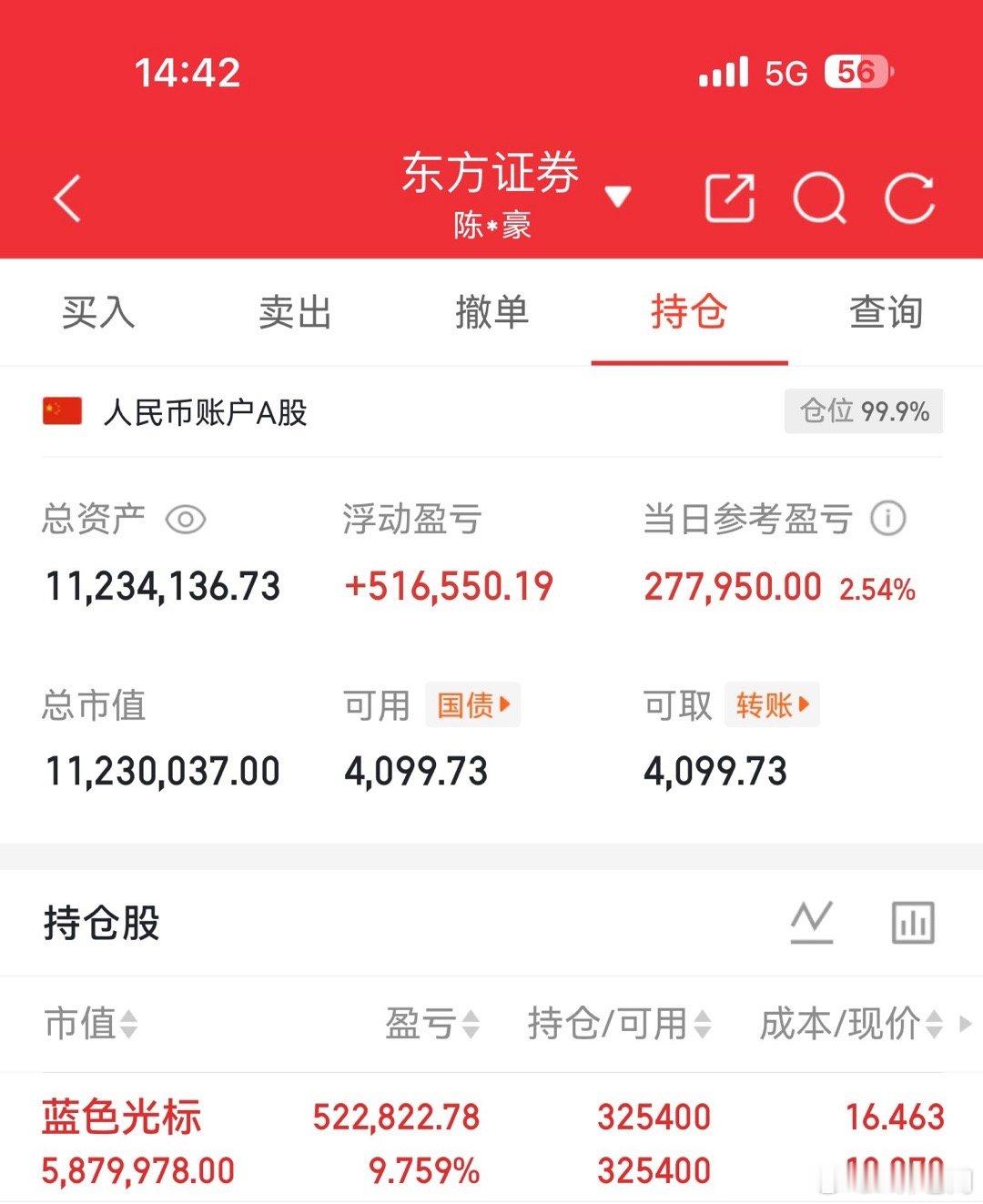Screen dimensions: 983x1204
Task: Switch to the 买入 tab
Action: tap(98, 312)
